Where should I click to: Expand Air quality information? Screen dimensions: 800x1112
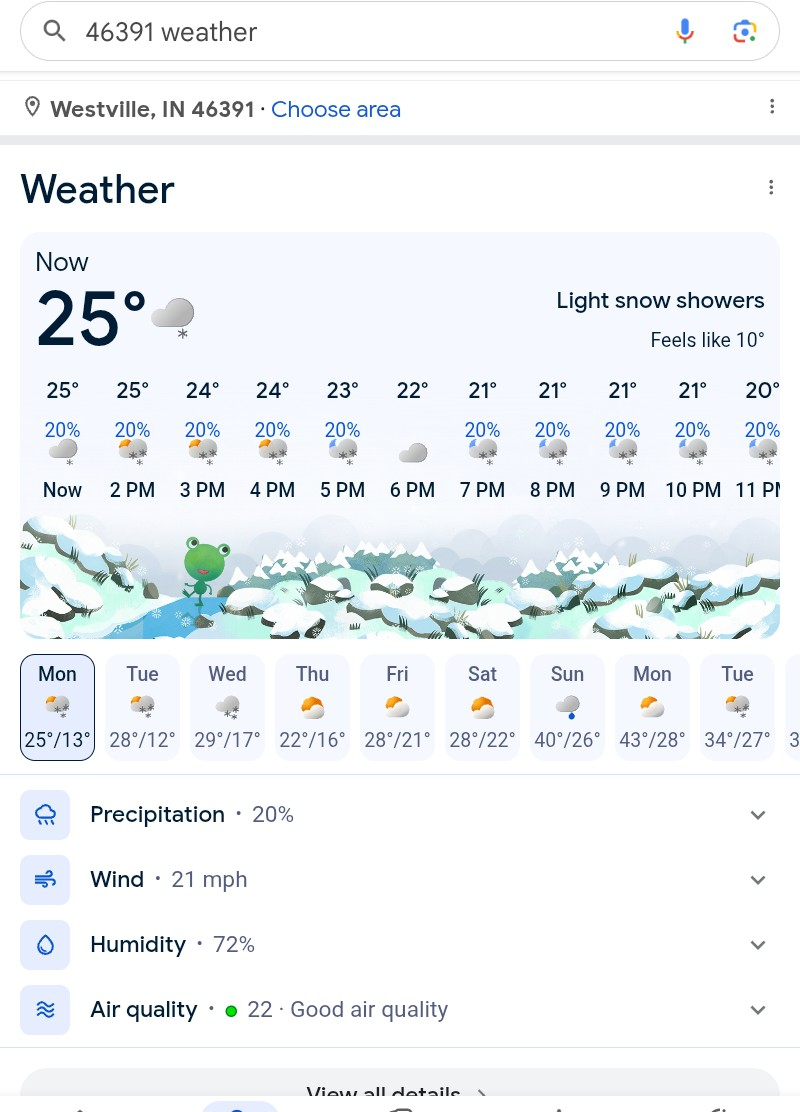[x=400, y=1010]
